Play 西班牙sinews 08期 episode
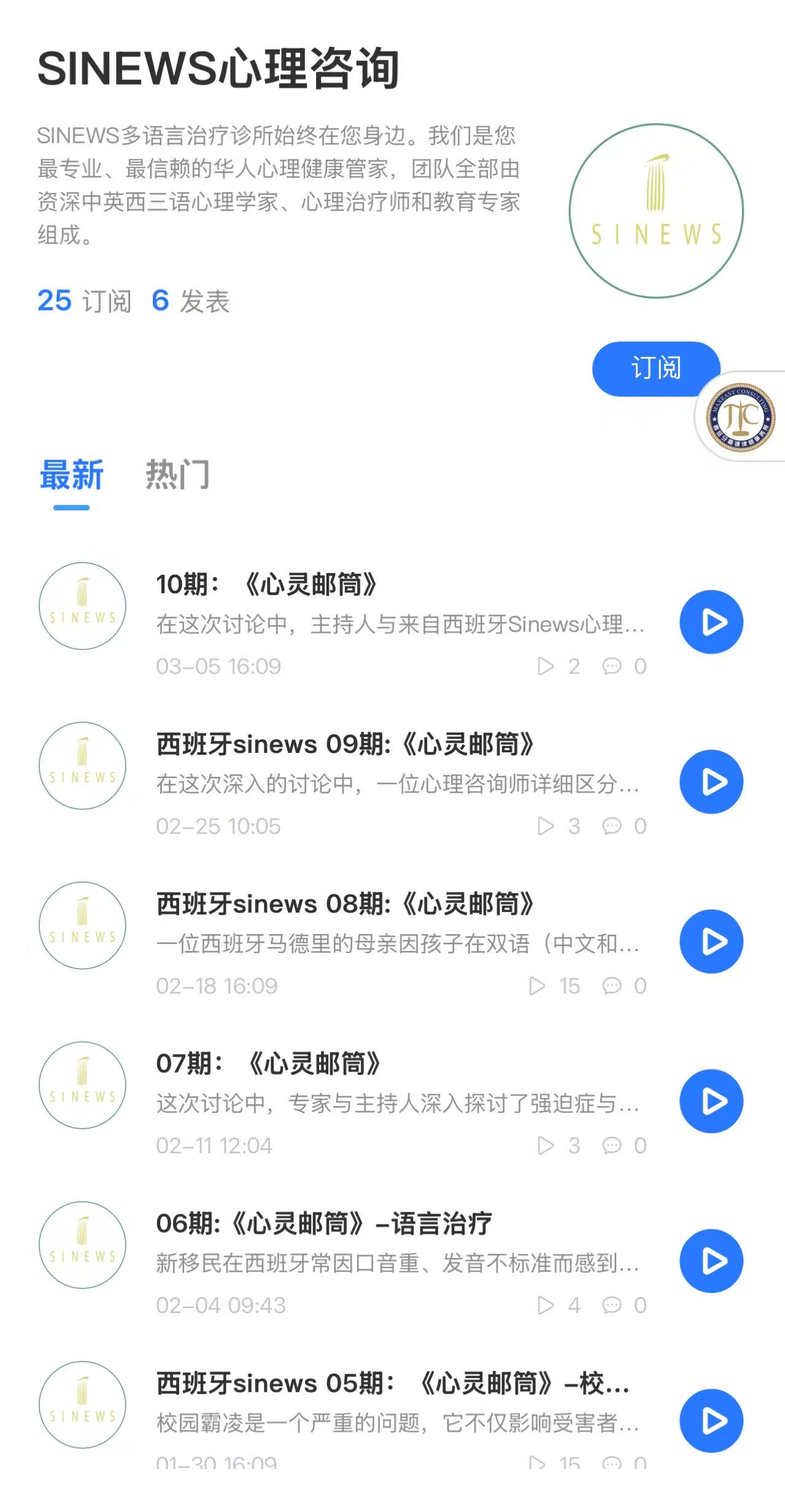The width and height of the screenshot is (785, 1512). pos(711,942)
